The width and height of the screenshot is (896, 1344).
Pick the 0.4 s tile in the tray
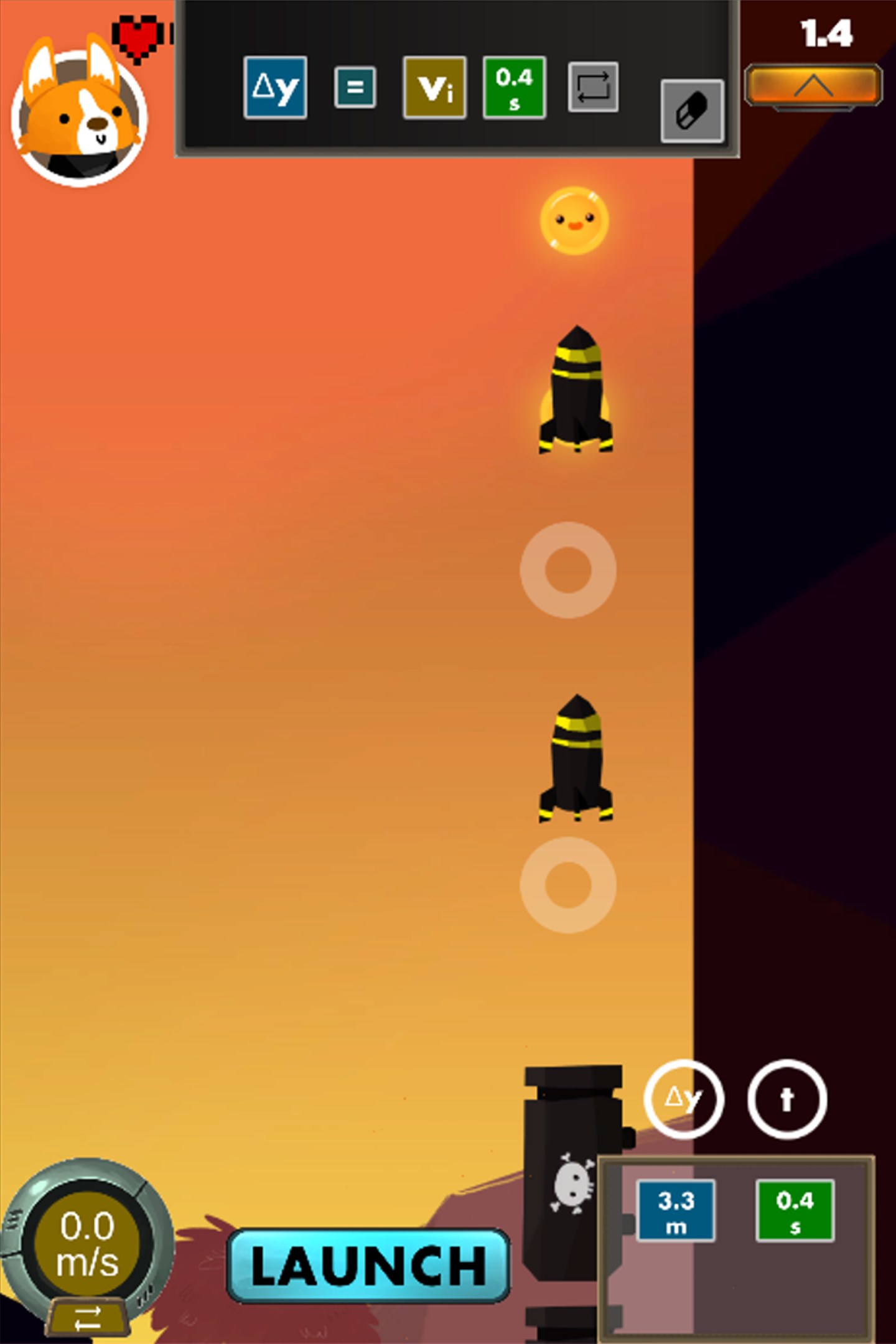[795, 1210]
